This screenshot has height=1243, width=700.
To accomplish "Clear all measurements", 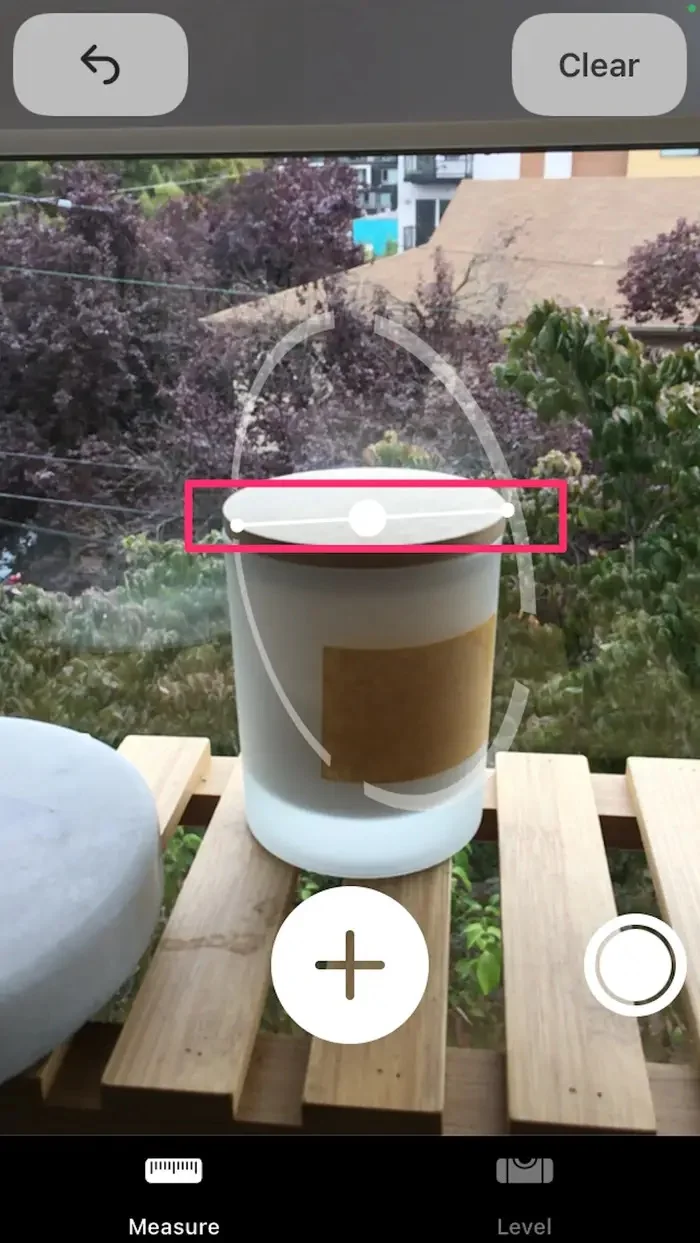I will click(x=598, y=65).
